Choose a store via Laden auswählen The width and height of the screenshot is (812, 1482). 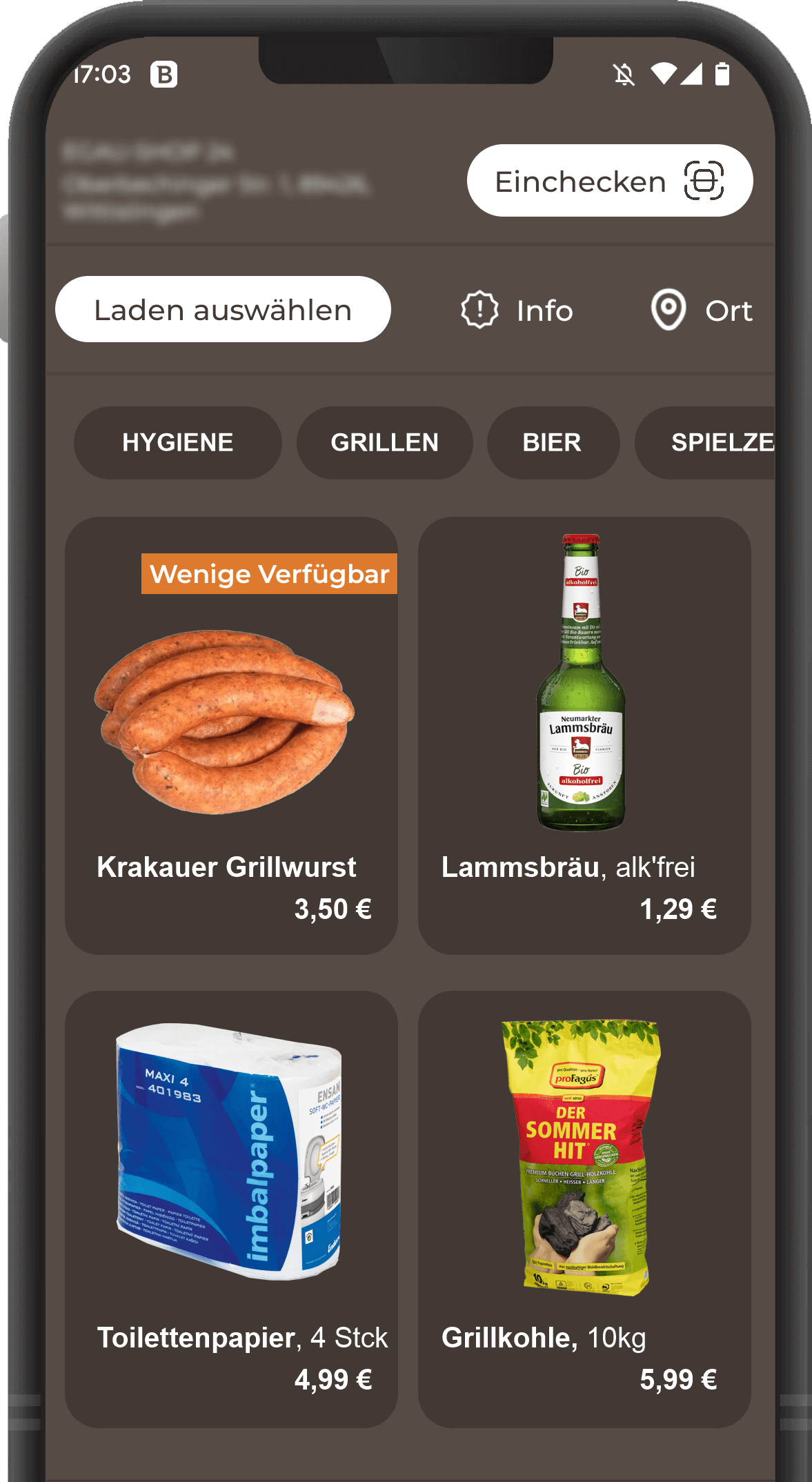pos(223,310)
